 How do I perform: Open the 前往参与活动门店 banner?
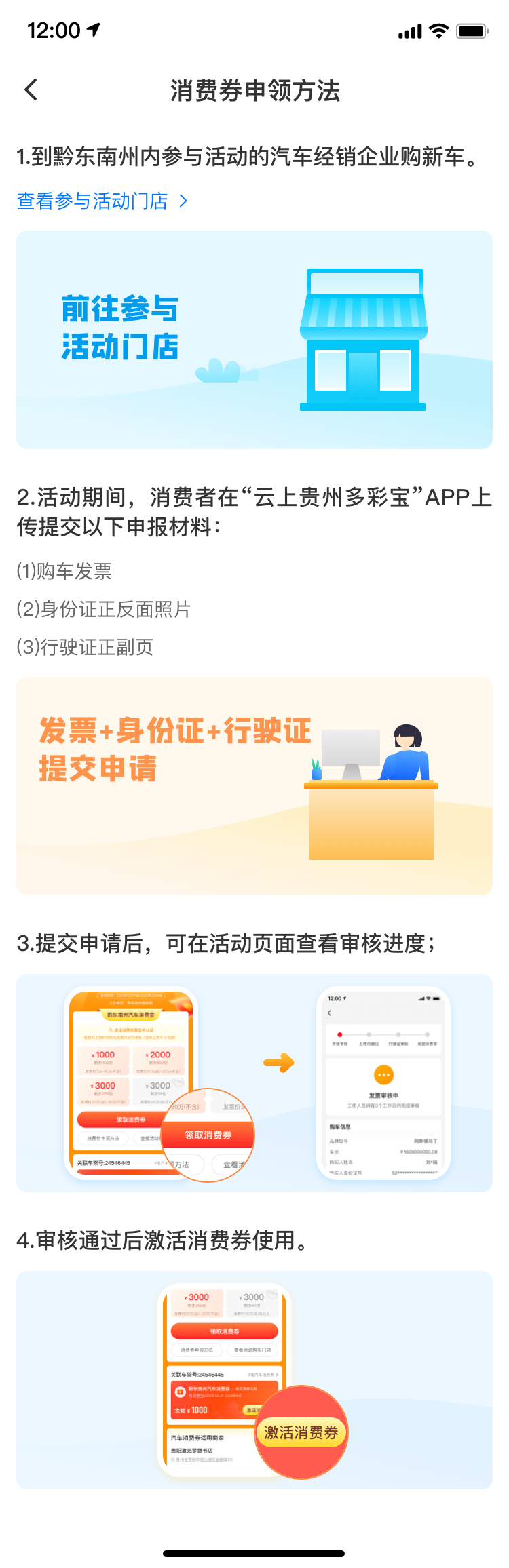254,339
